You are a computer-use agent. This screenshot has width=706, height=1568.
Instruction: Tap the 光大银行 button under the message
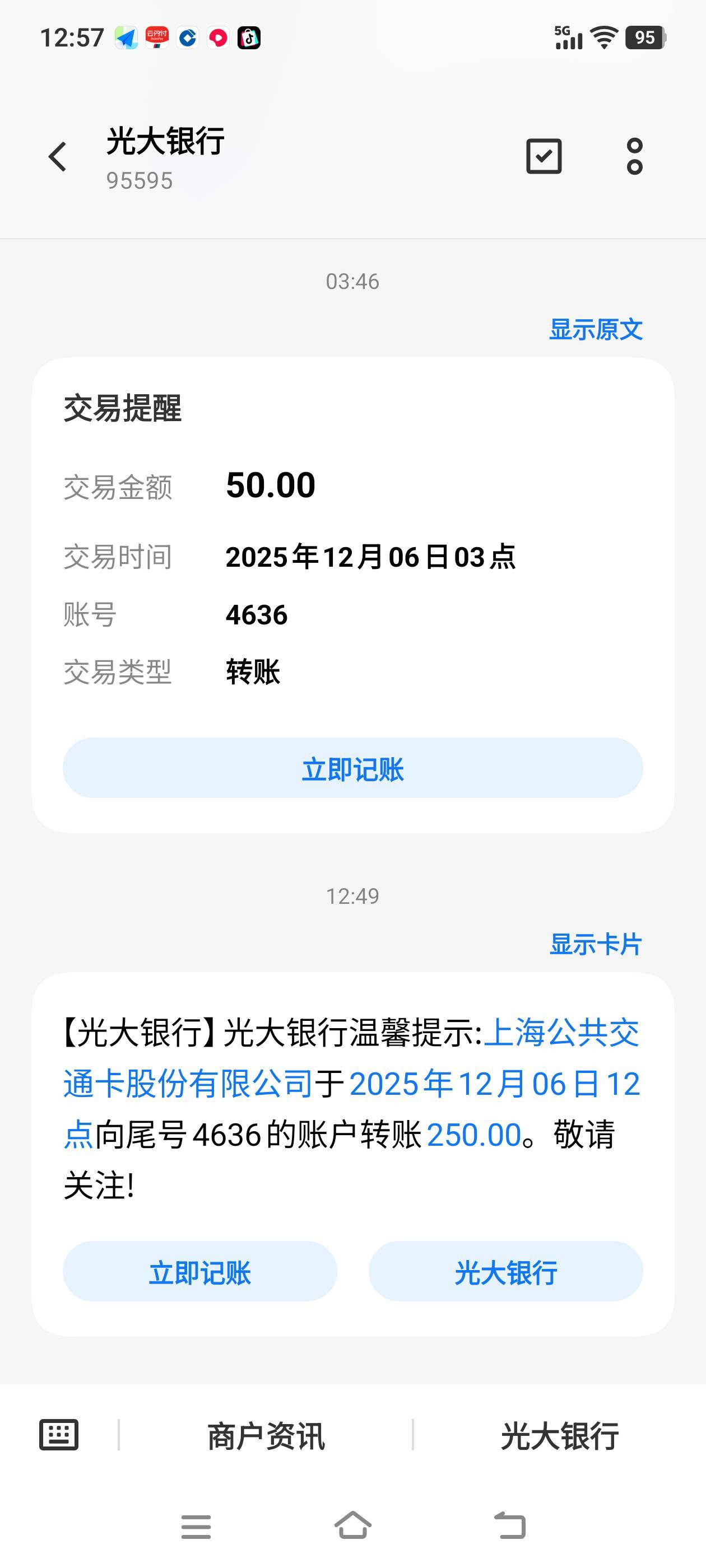click(x=505, y=1272)
